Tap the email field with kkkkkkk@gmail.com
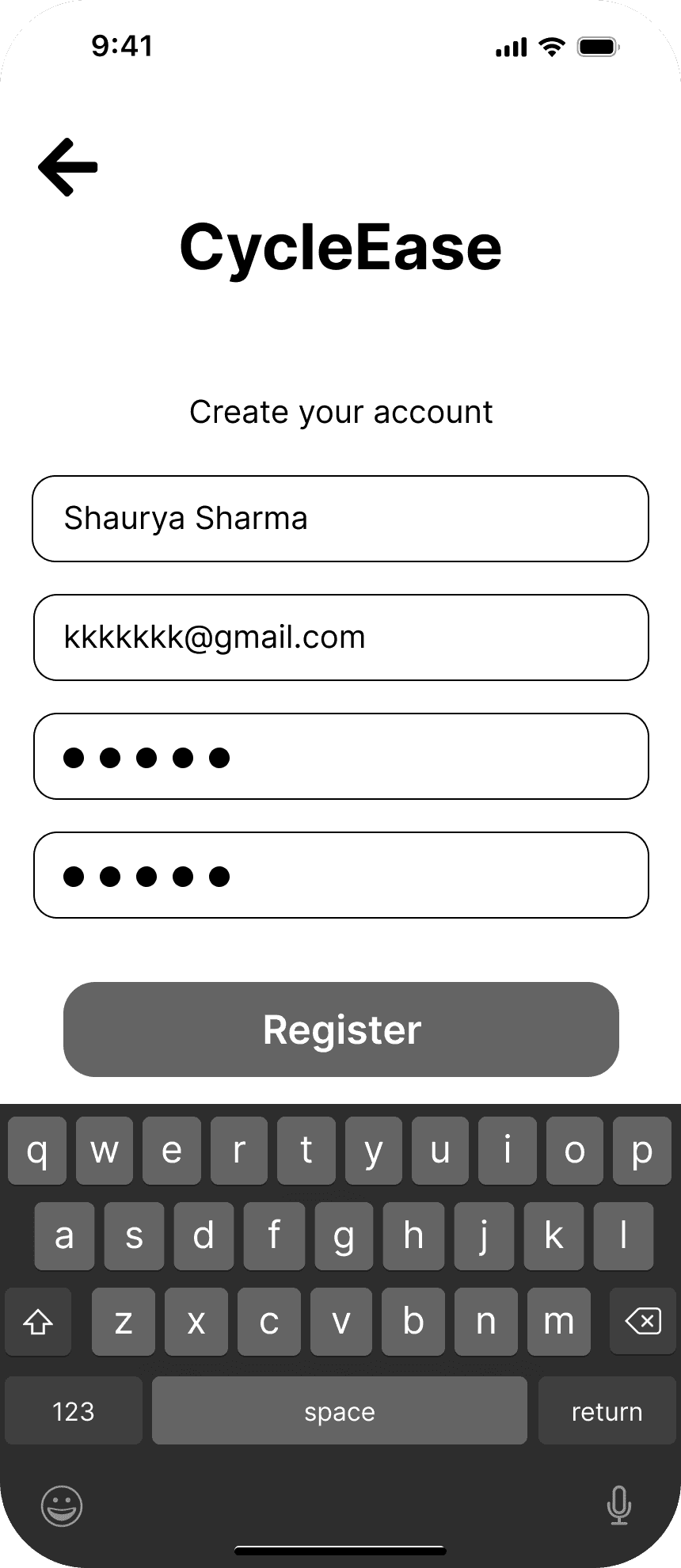 point(340,637)
